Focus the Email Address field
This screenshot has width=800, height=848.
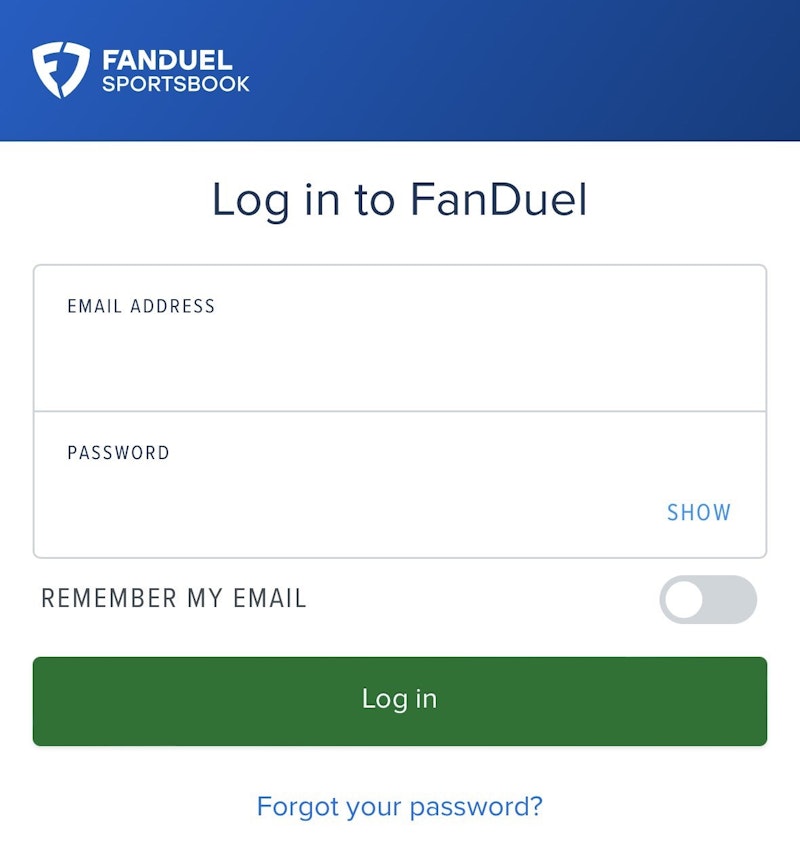pos(400,350)
